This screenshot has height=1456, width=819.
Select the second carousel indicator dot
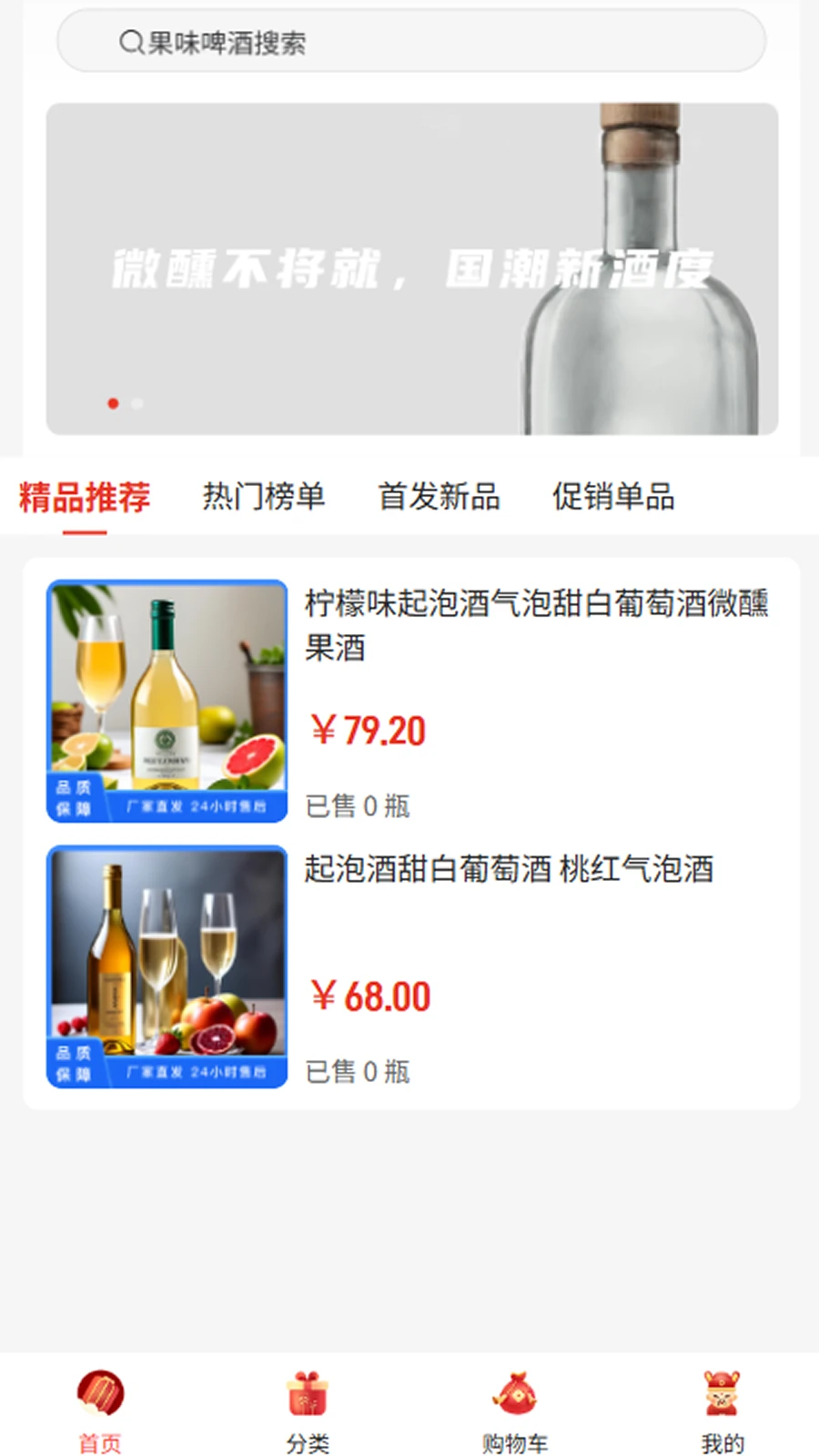pyautogui.click(x=137, y=403)
